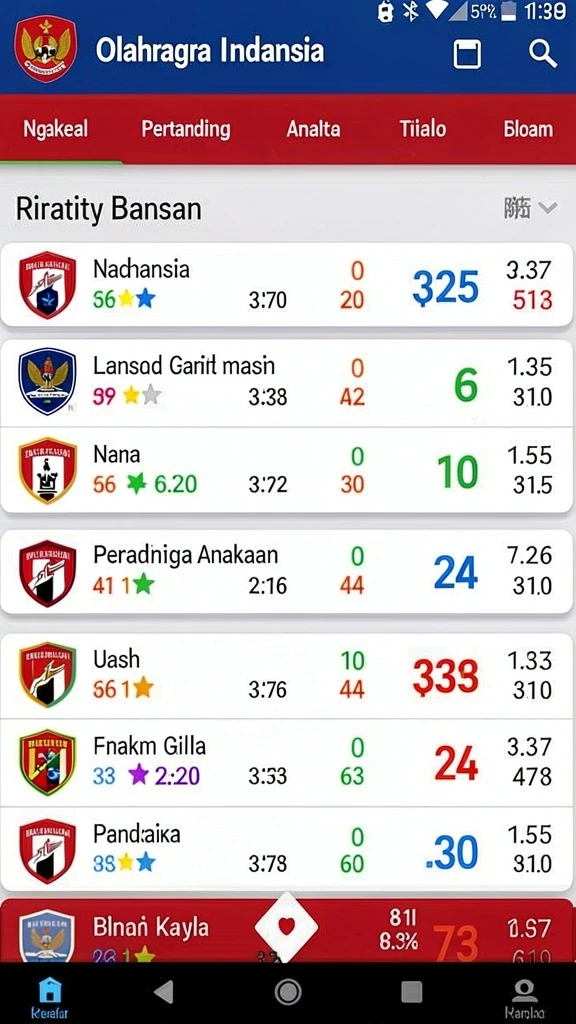576x1024 pixels.
Task: Open the Tiialo tab
Action: (423, 129)
